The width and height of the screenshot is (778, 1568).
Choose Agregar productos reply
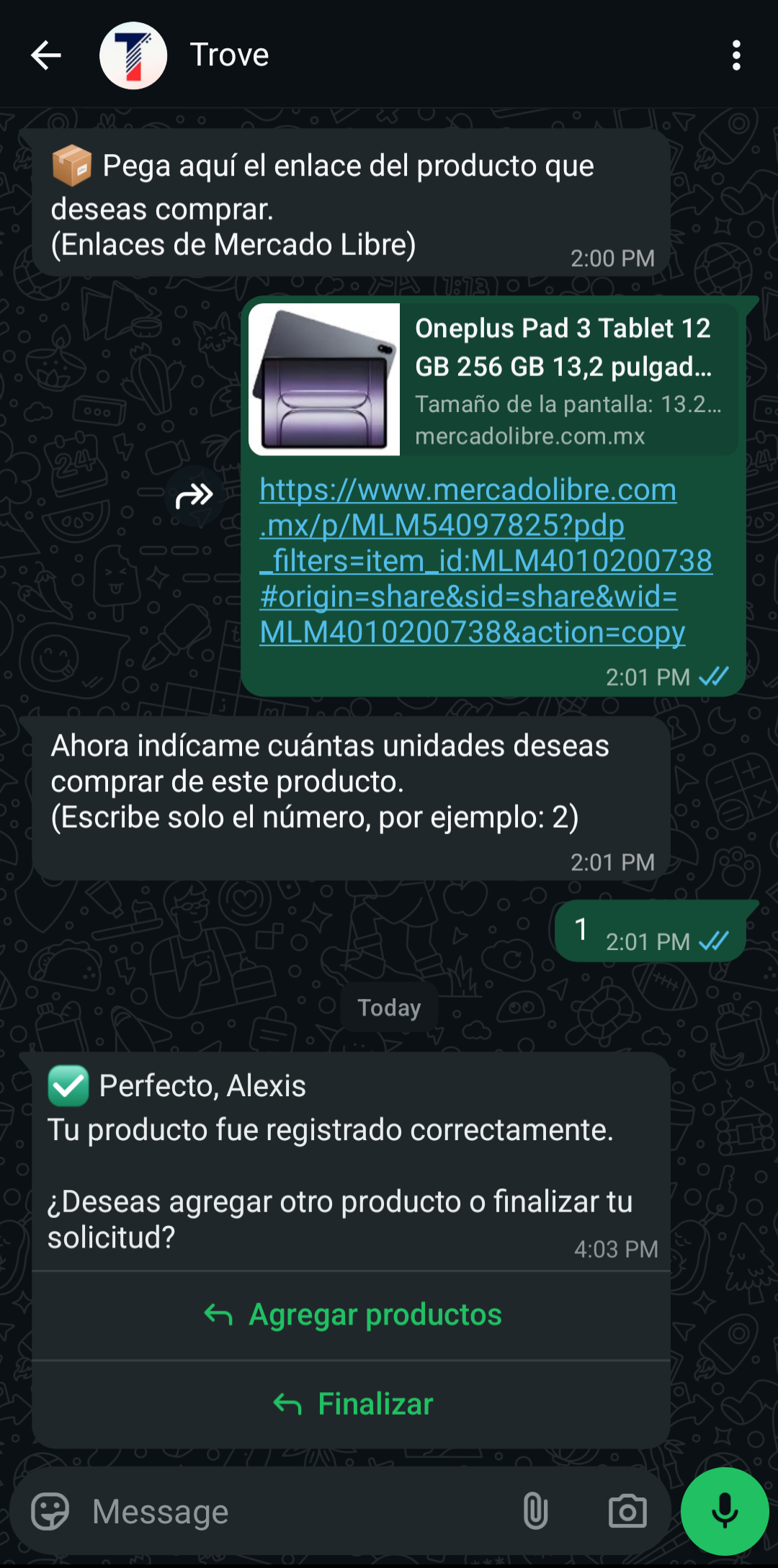click(352, 1315)
